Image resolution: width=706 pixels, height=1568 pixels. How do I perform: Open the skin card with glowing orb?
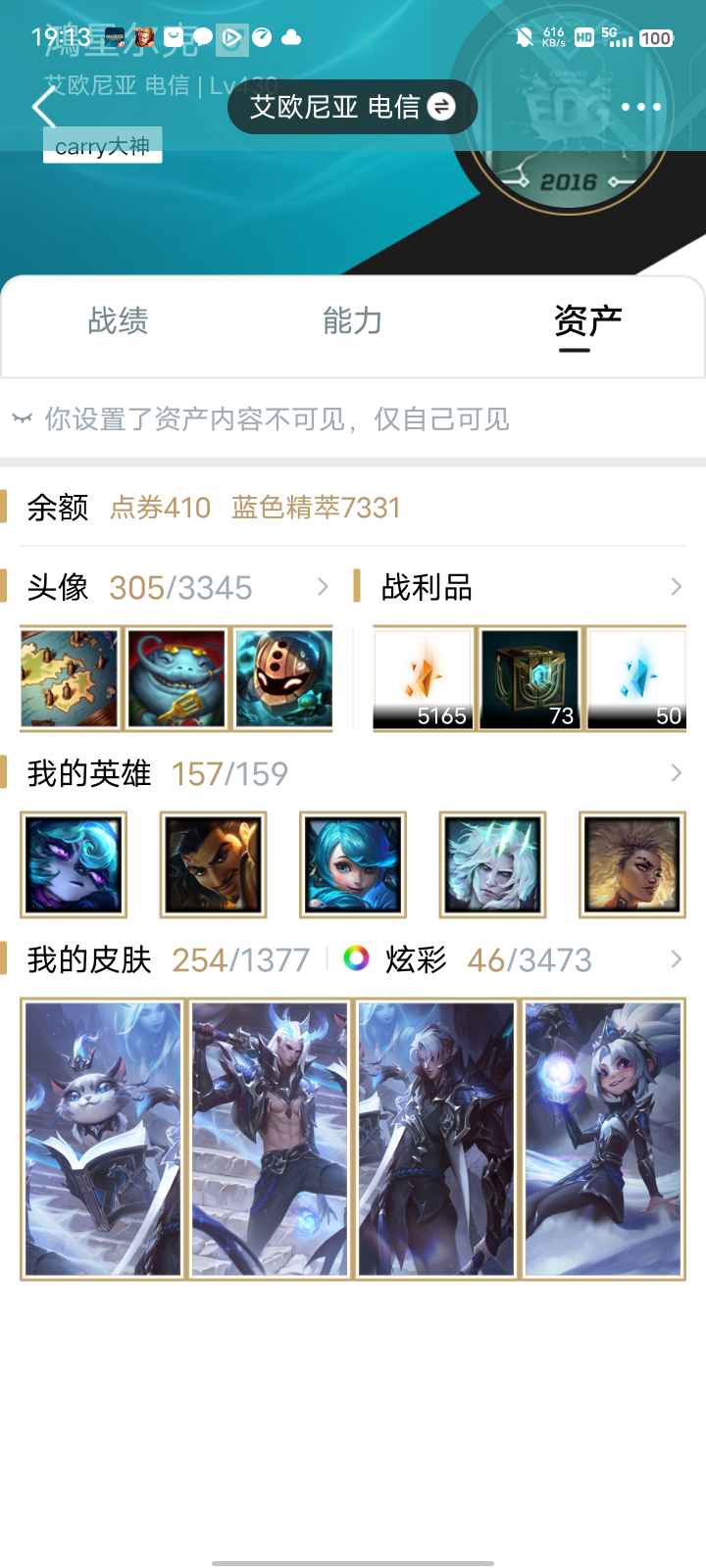click(x=603, y=1140)
